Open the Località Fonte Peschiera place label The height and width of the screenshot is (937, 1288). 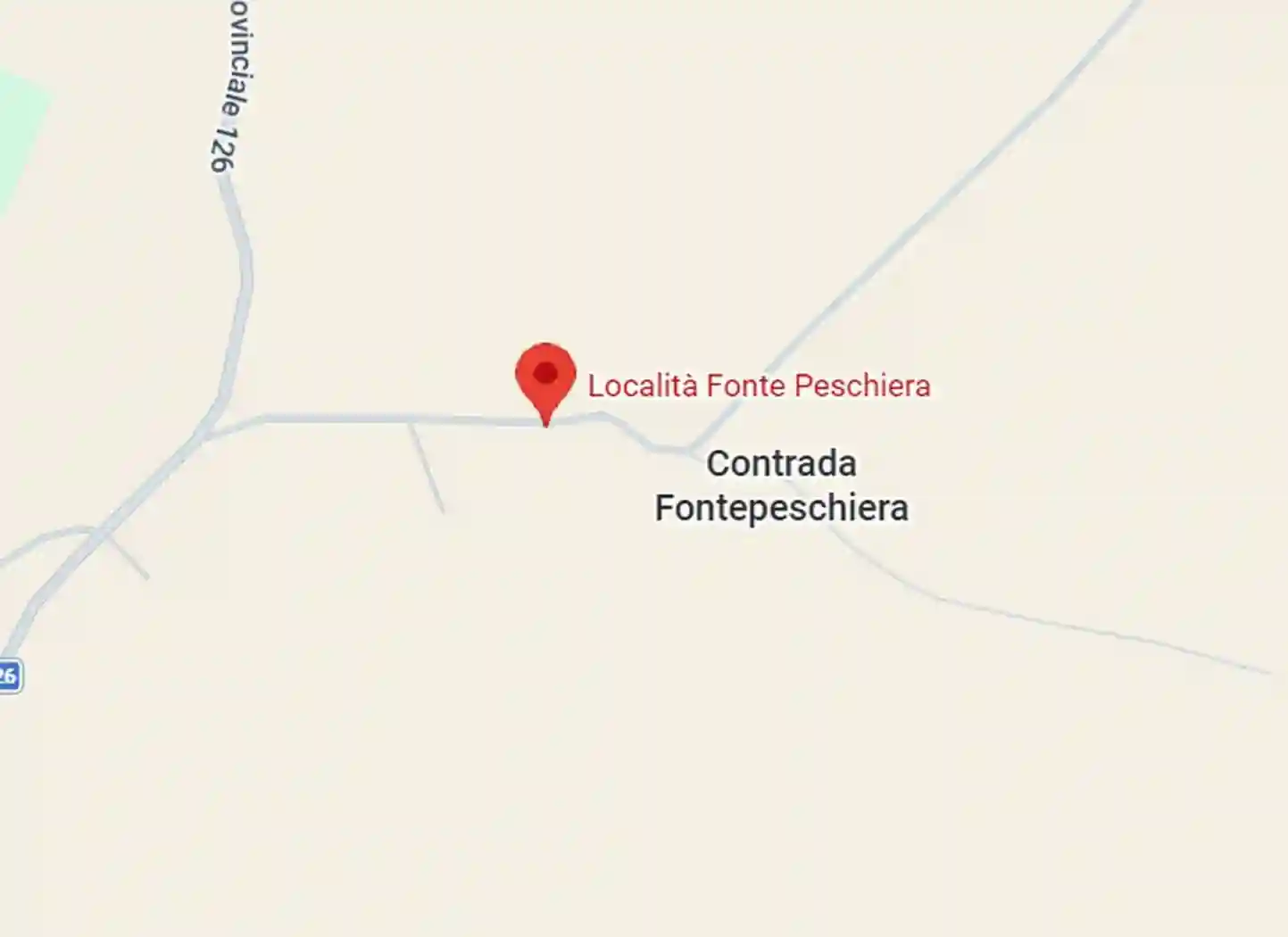pyautogui.click(x=759, y=386)
